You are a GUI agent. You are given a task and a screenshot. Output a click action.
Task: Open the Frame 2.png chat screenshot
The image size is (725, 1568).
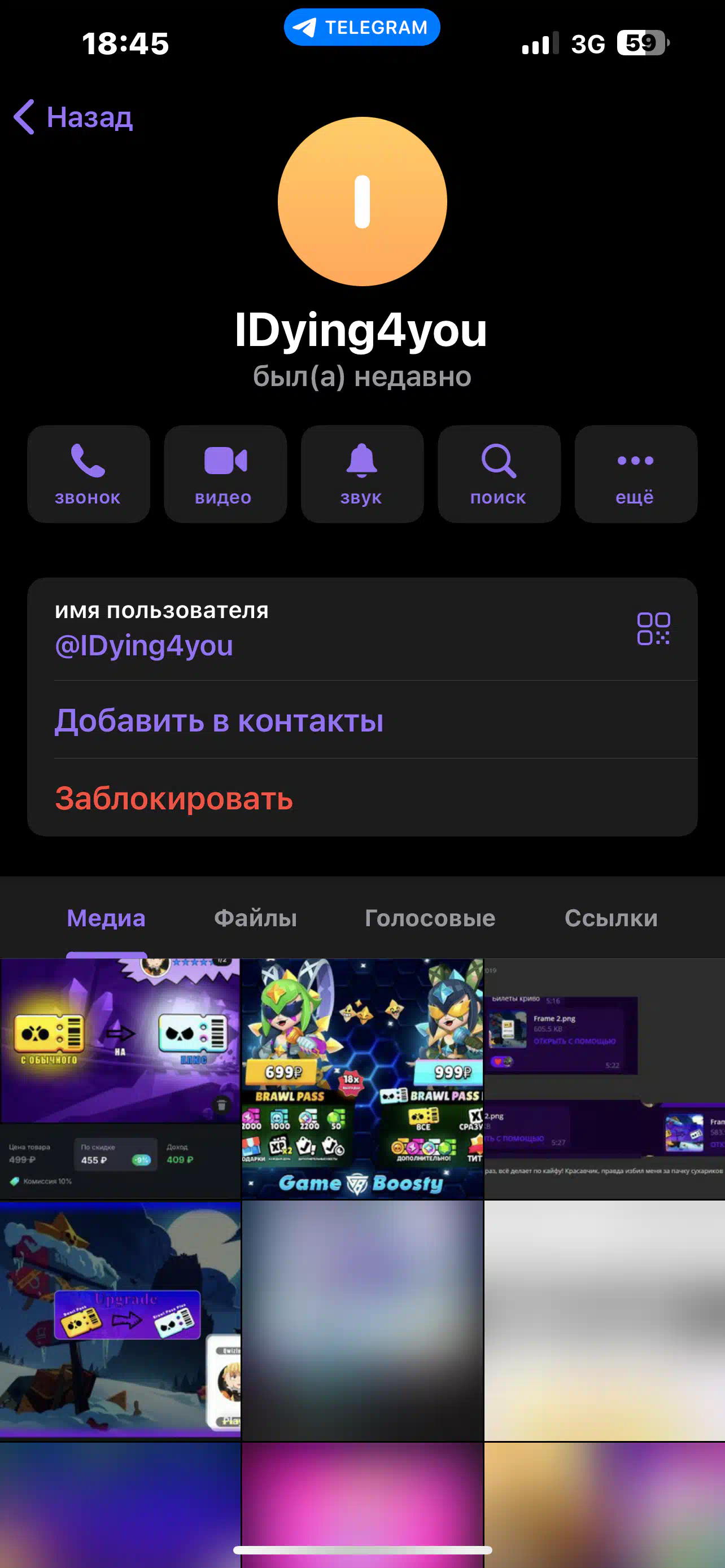(x=605, y=1079)
